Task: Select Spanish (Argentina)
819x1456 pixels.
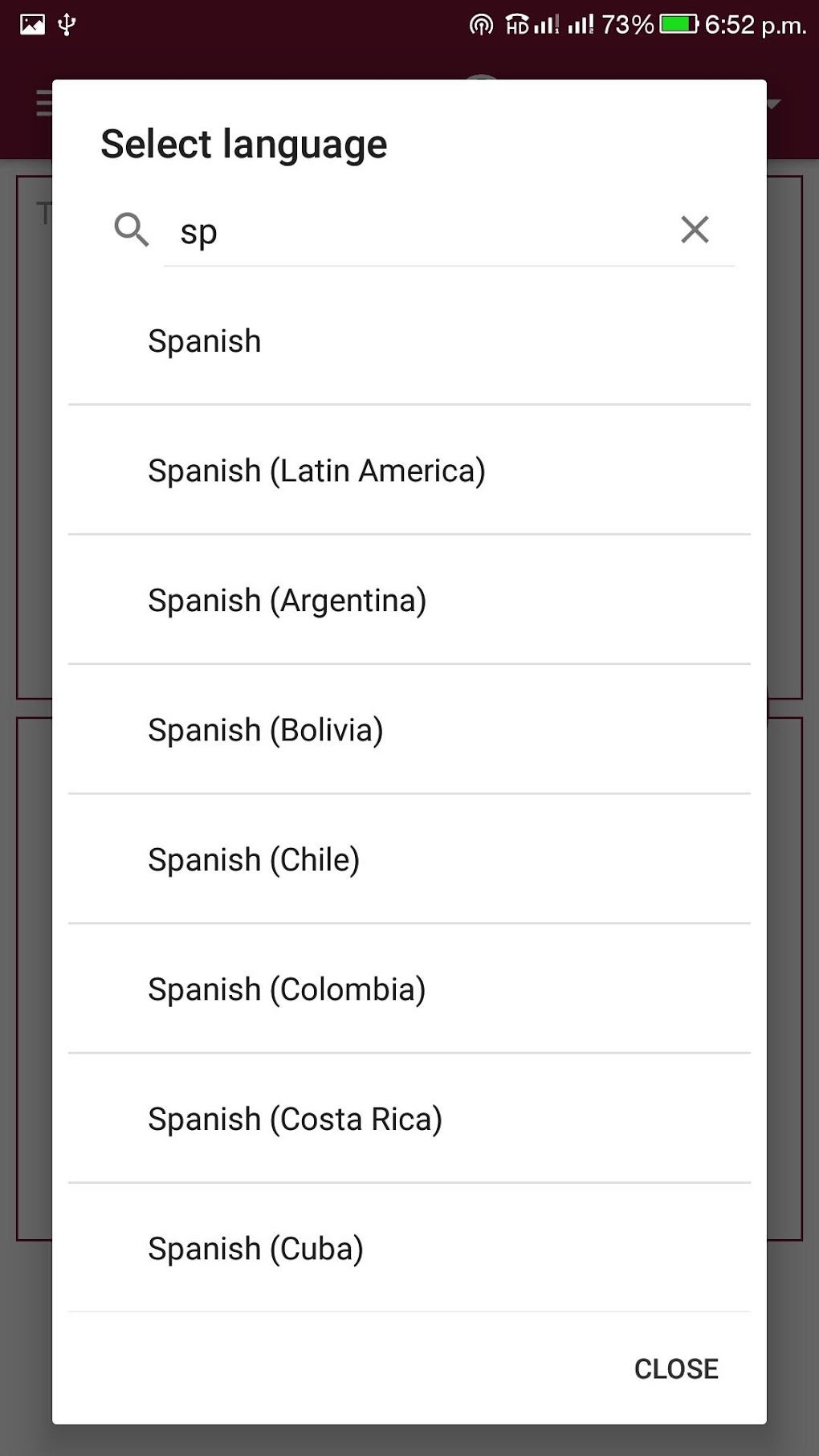Action: 287,600
